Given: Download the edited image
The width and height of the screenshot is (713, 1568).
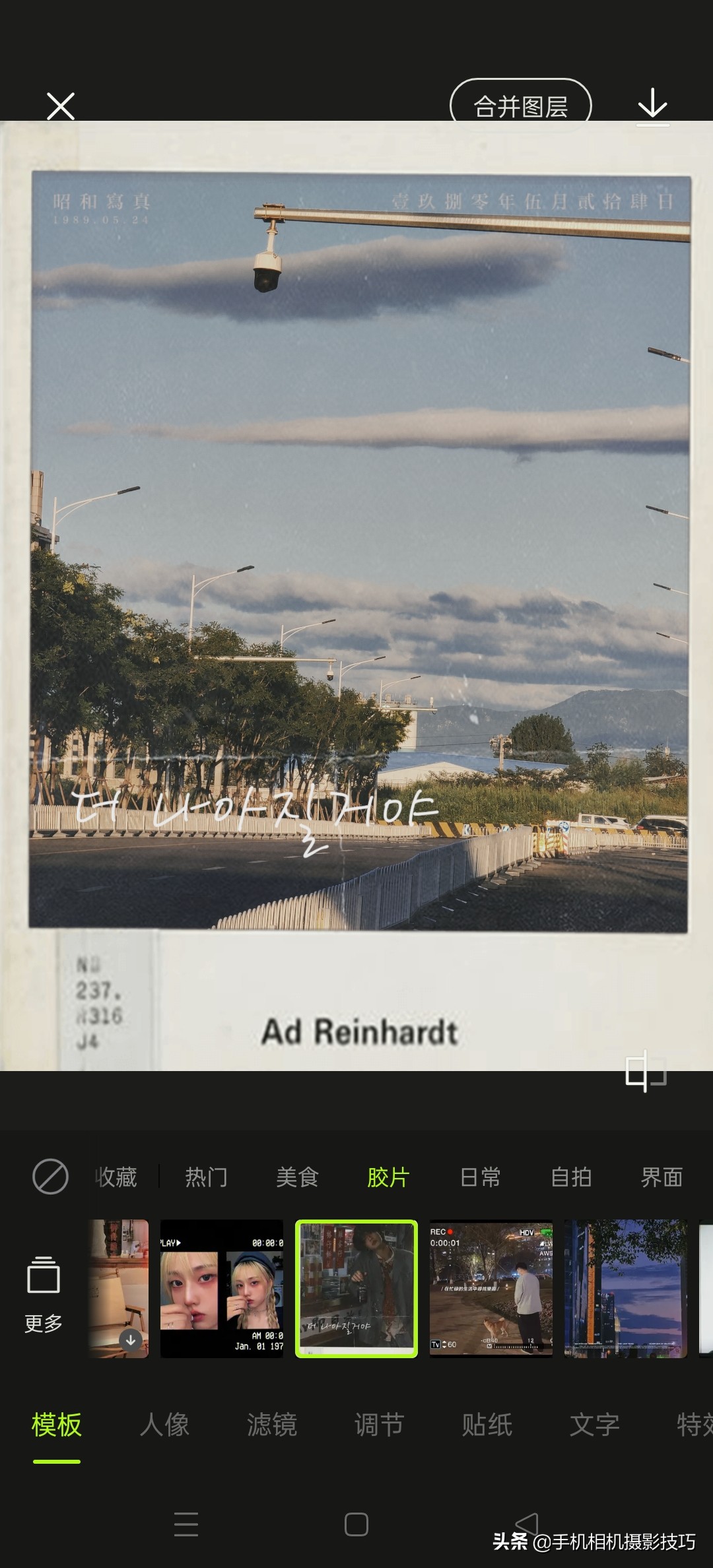Looking at the screenshot, I should click(x=652, y=106).
